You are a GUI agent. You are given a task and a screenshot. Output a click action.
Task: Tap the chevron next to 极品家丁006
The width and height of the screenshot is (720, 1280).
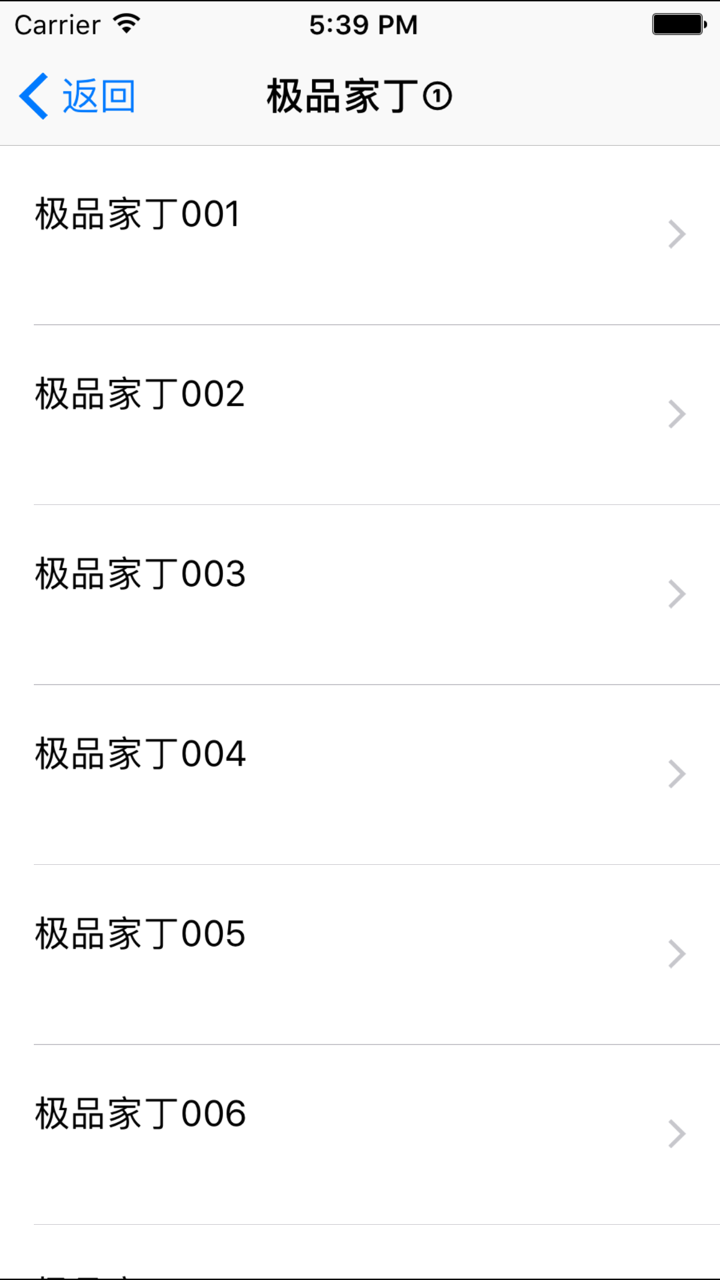pyautogui.click(x=677, y=1134)
